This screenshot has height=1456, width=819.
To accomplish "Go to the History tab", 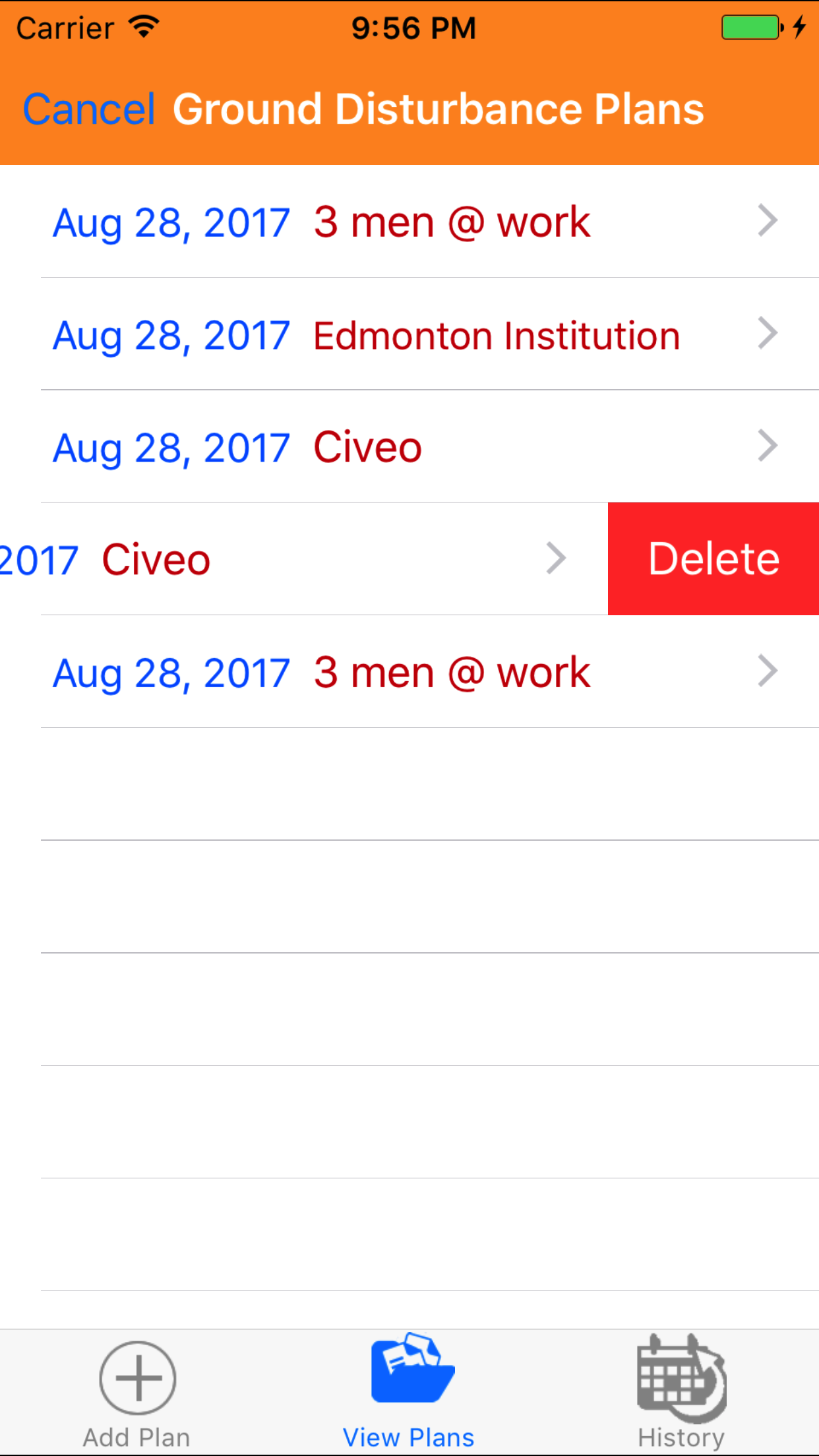I will point(681,1391).
